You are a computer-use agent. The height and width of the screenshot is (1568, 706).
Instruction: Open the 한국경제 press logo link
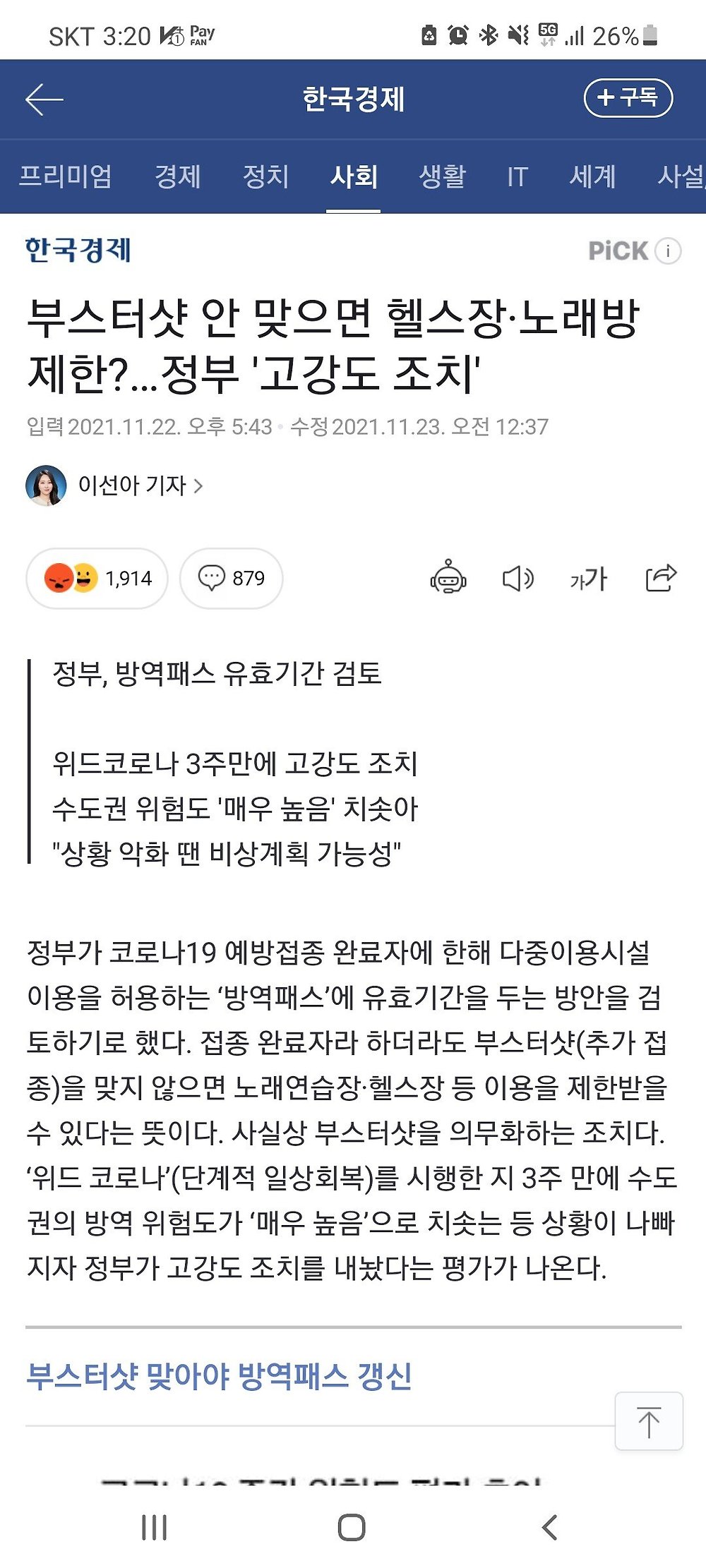pos(78,250)
